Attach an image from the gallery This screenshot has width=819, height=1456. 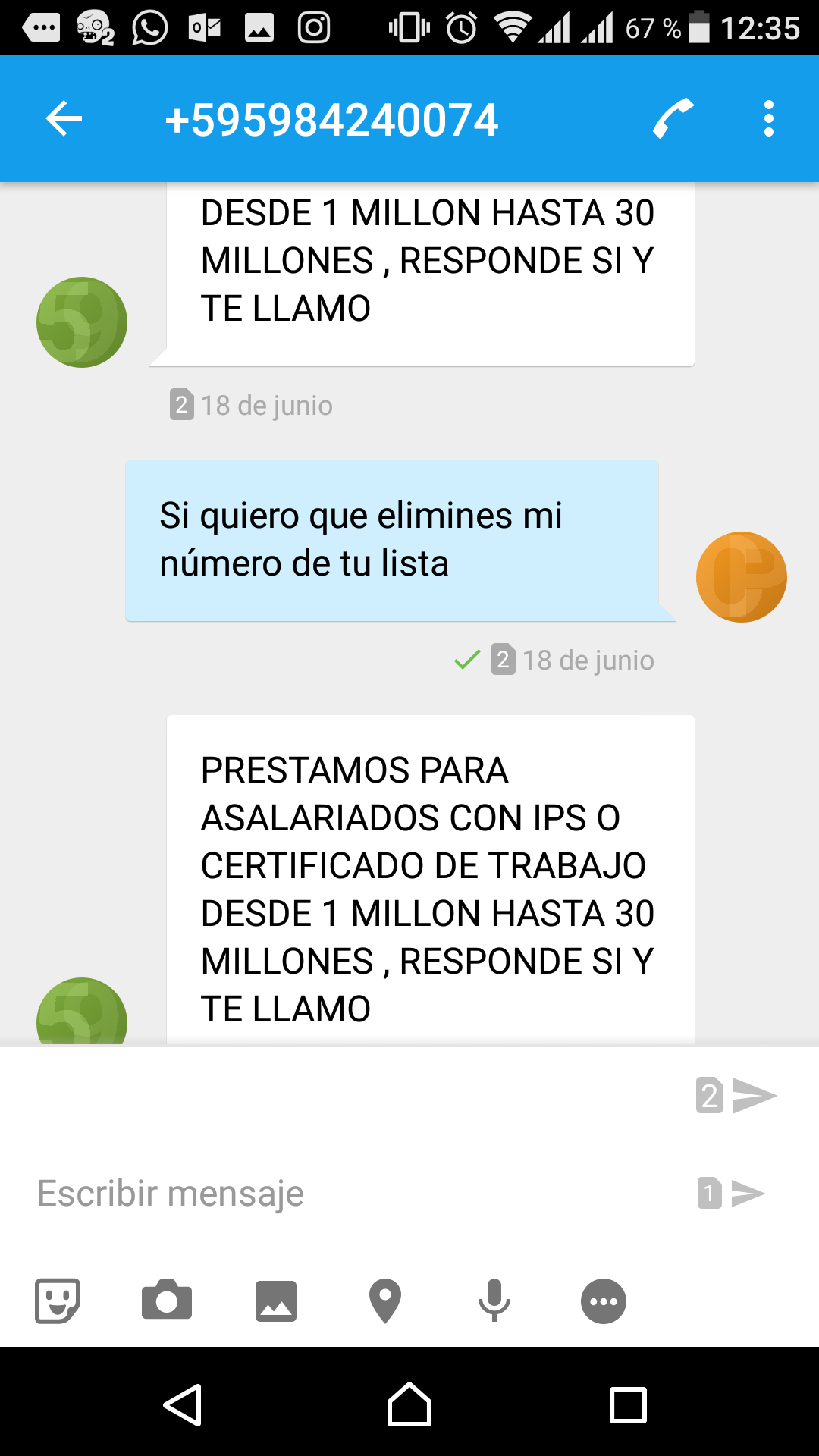point(276,1301)
